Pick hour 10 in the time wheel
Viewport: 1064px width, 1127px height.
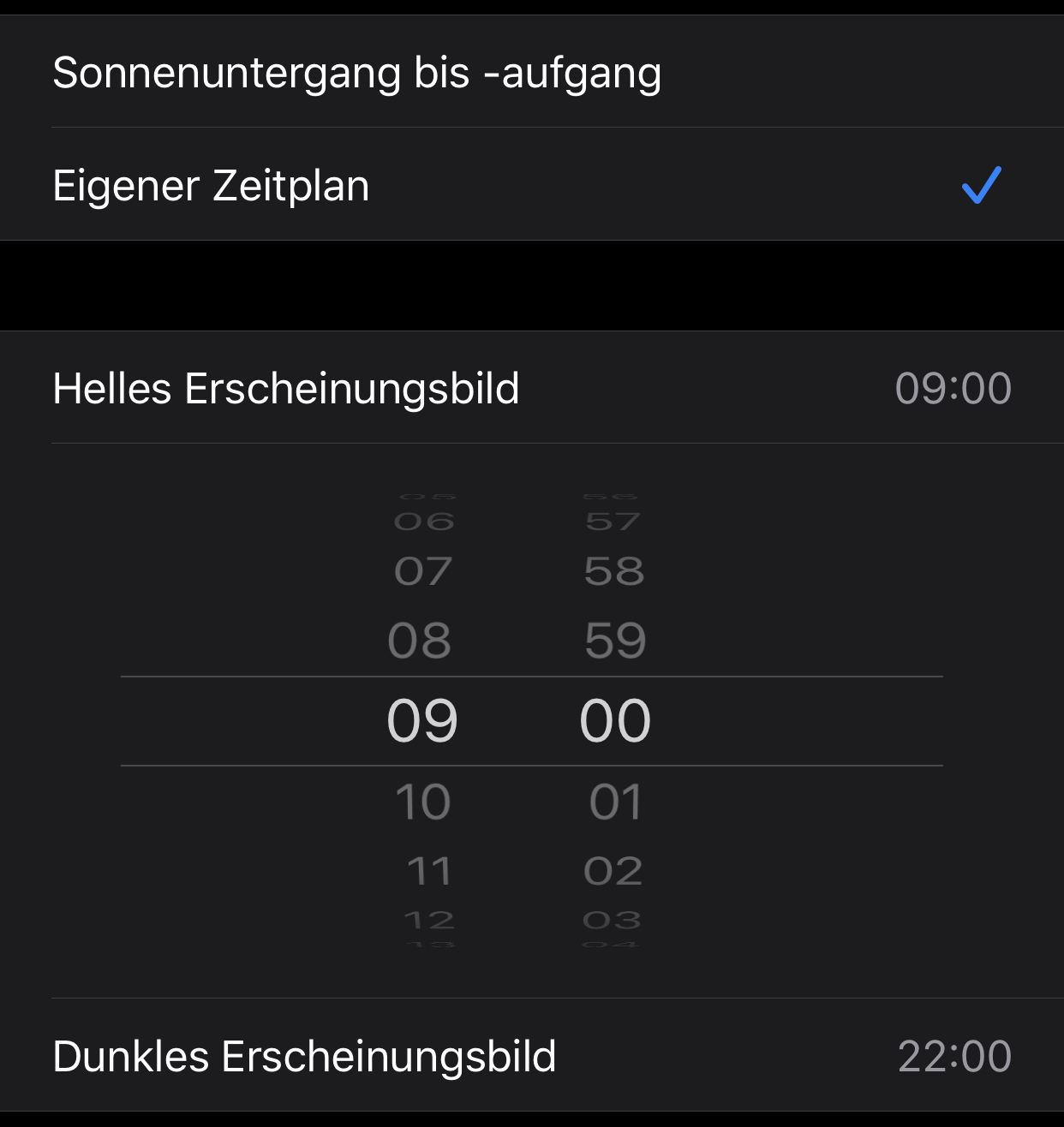pos(423,802)
